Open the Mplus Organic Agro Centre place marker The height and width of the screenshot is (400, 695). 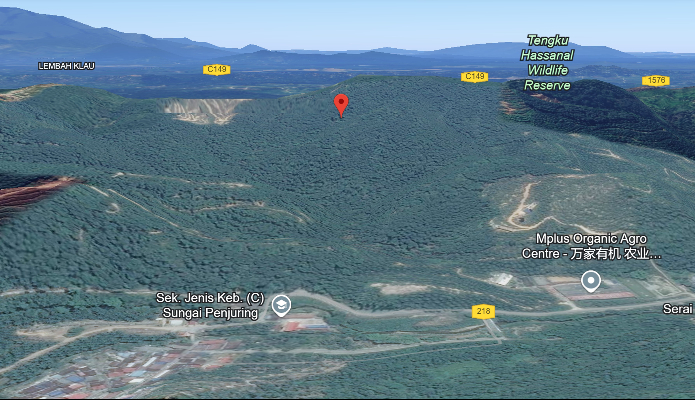click(591, 281)
